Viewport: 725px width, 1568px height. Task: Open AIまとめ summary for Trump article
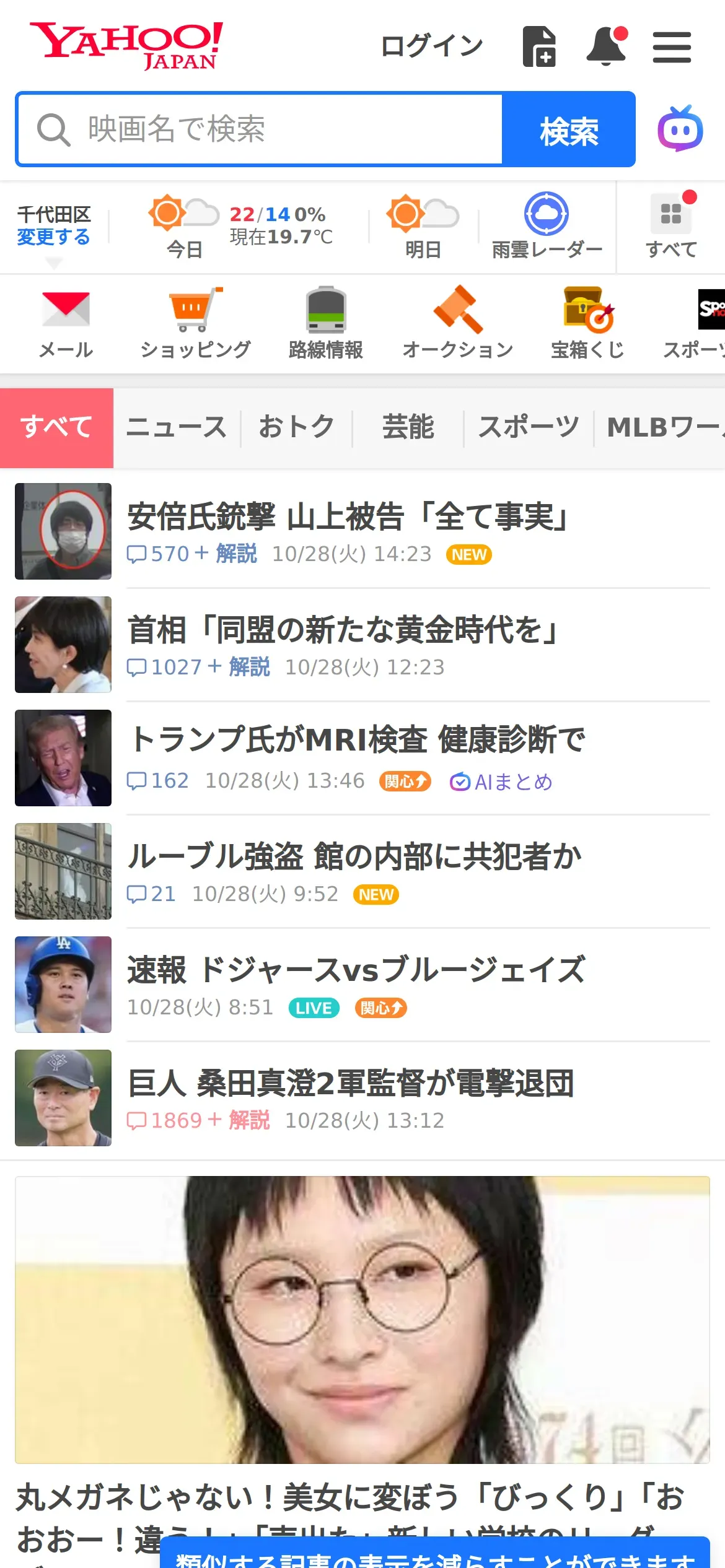coord(501,782)
